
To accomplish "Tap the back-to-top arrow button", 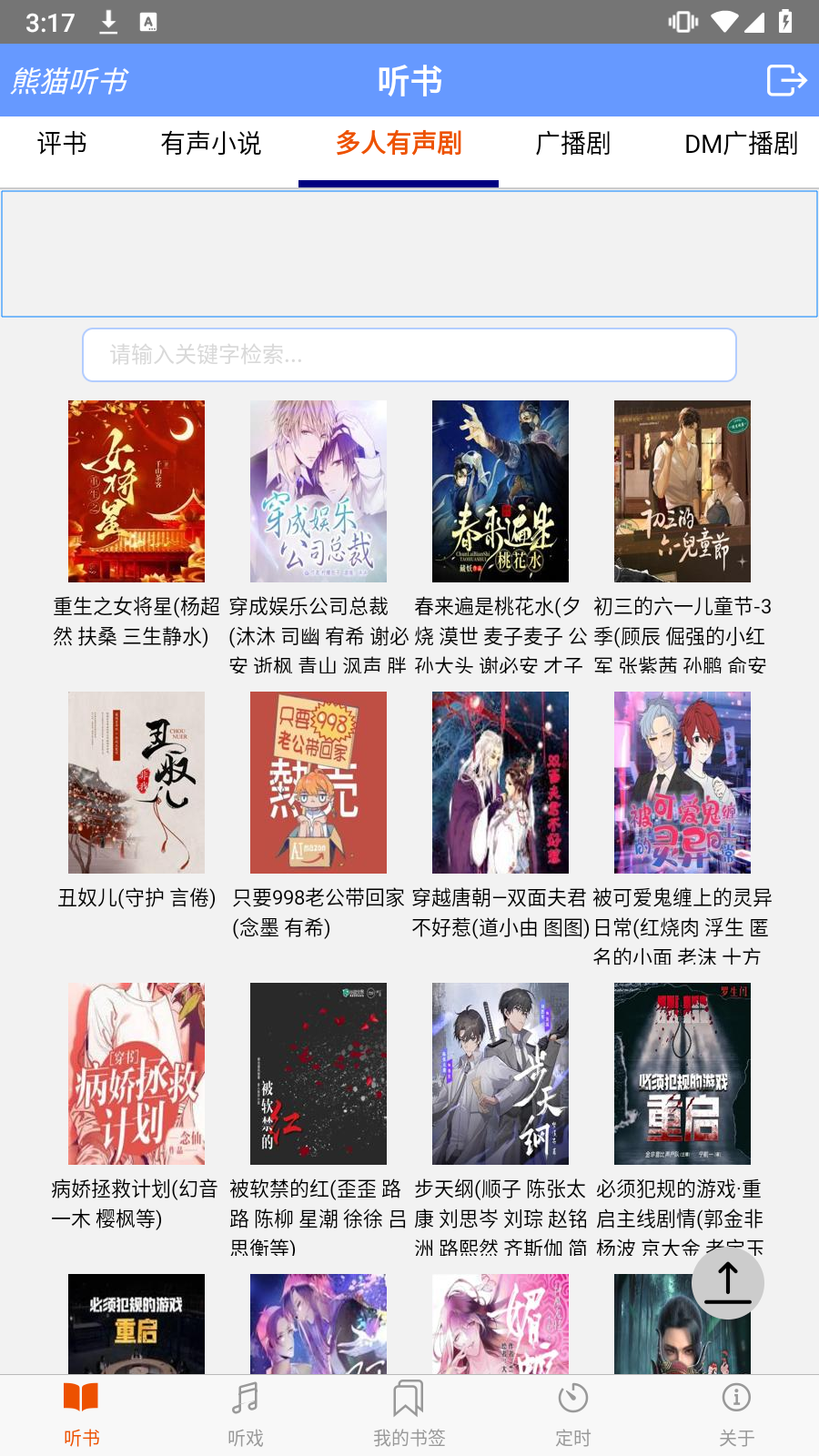I will click(727, 1283).
